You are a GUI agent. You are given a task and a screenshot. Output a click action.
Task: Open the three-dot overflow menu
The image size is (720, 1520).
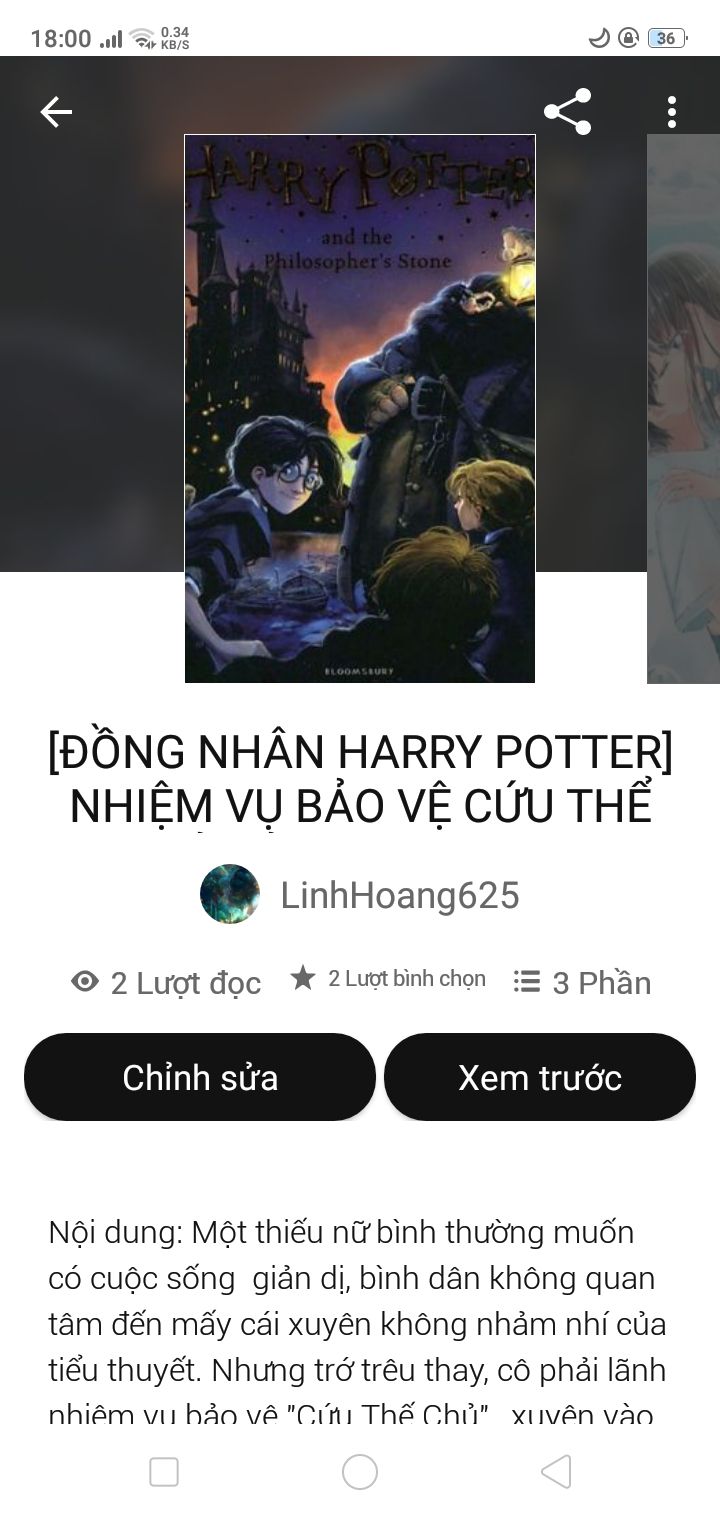click(x=671, y=112)
